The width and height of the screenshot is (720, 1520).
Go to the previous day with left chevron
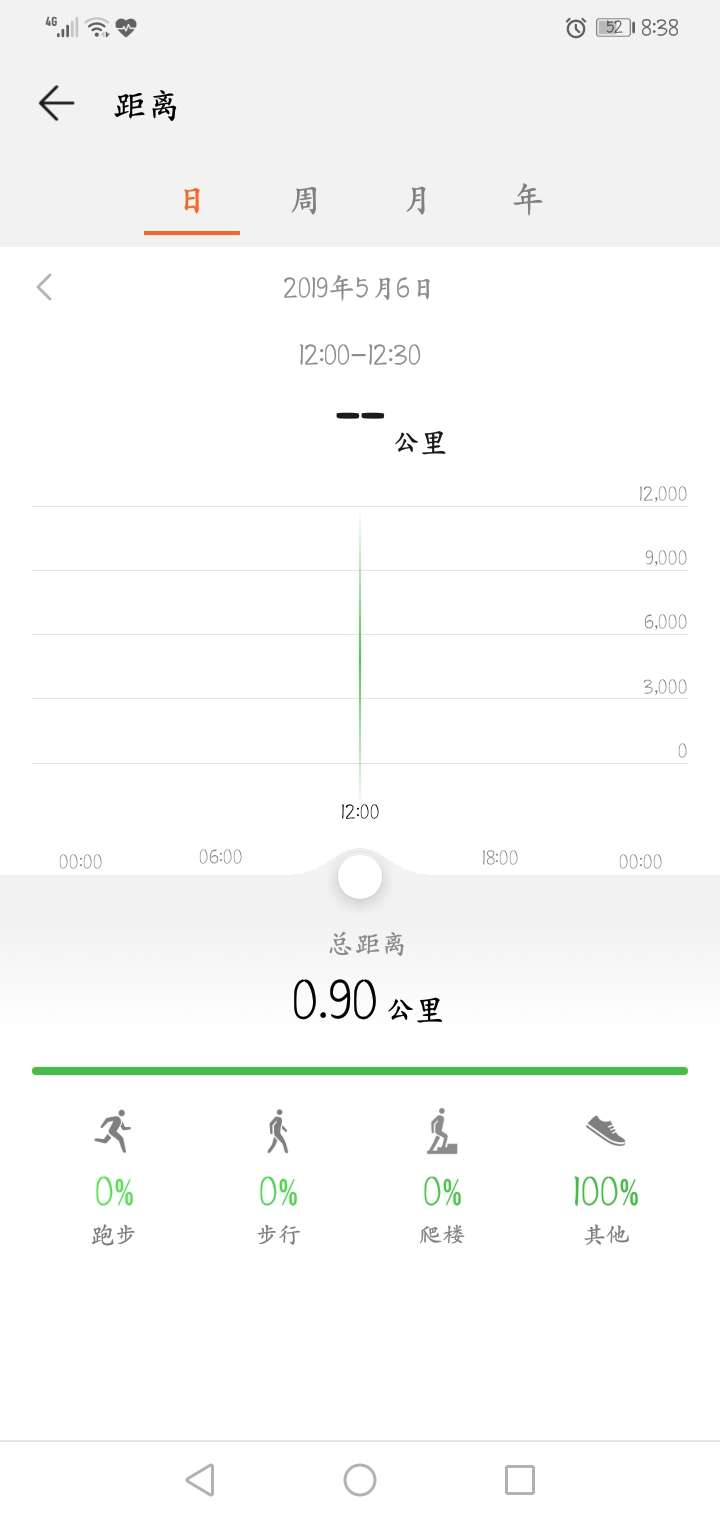tap(44, 287)
